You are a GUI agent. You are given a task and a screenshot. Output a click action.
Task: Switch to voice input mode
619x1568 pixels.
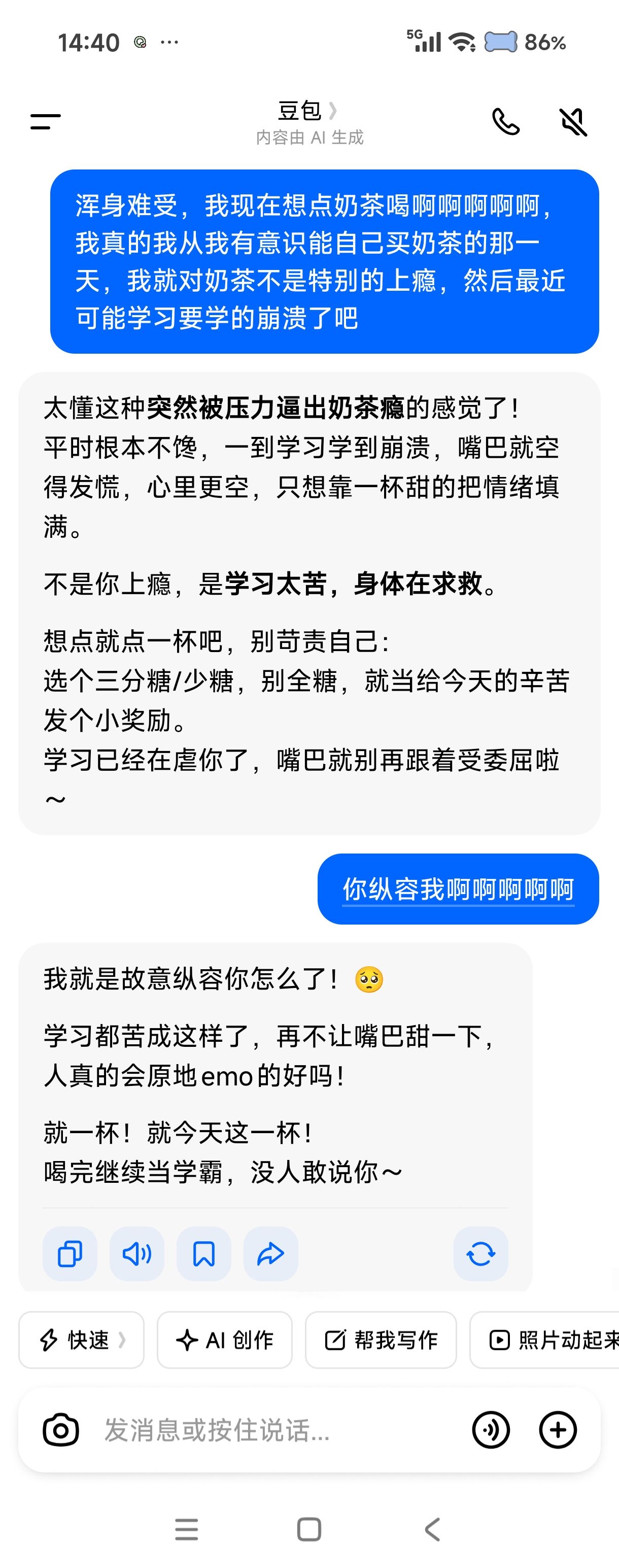[x=491, y=1430]
